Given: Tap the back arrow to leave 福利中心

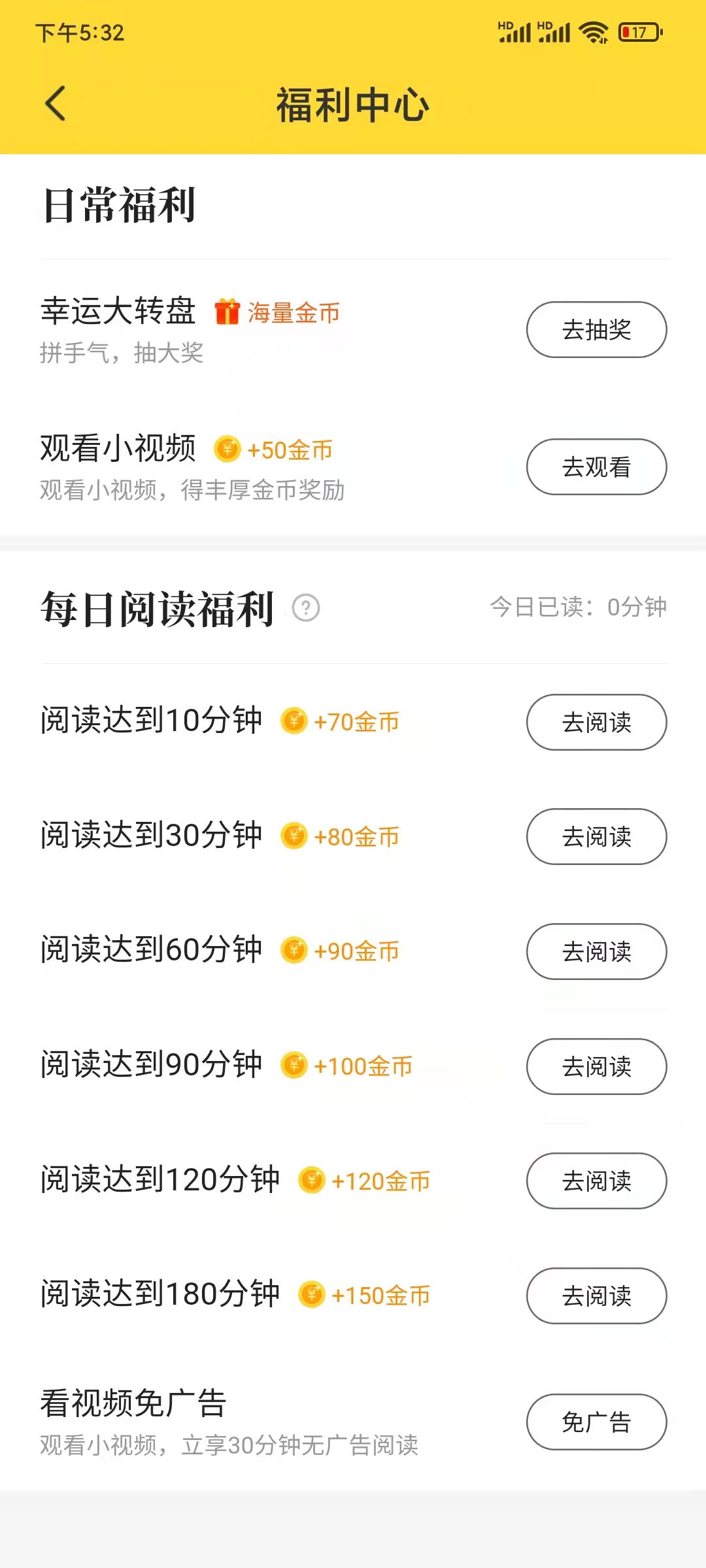Looking at the screenshot, I should 55,105.
